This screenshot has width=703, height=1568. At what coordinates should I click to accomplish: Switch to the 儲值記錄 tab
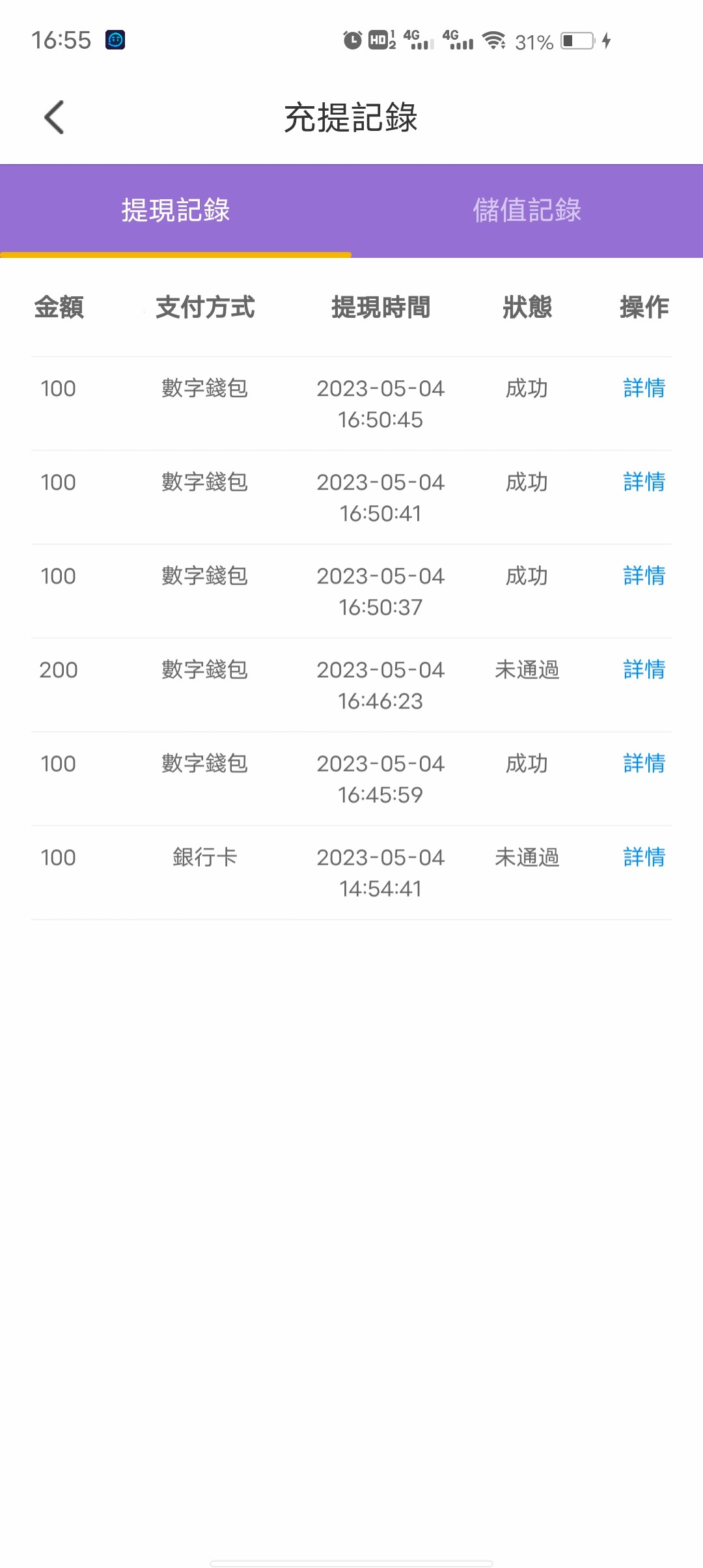coord(527,210)
